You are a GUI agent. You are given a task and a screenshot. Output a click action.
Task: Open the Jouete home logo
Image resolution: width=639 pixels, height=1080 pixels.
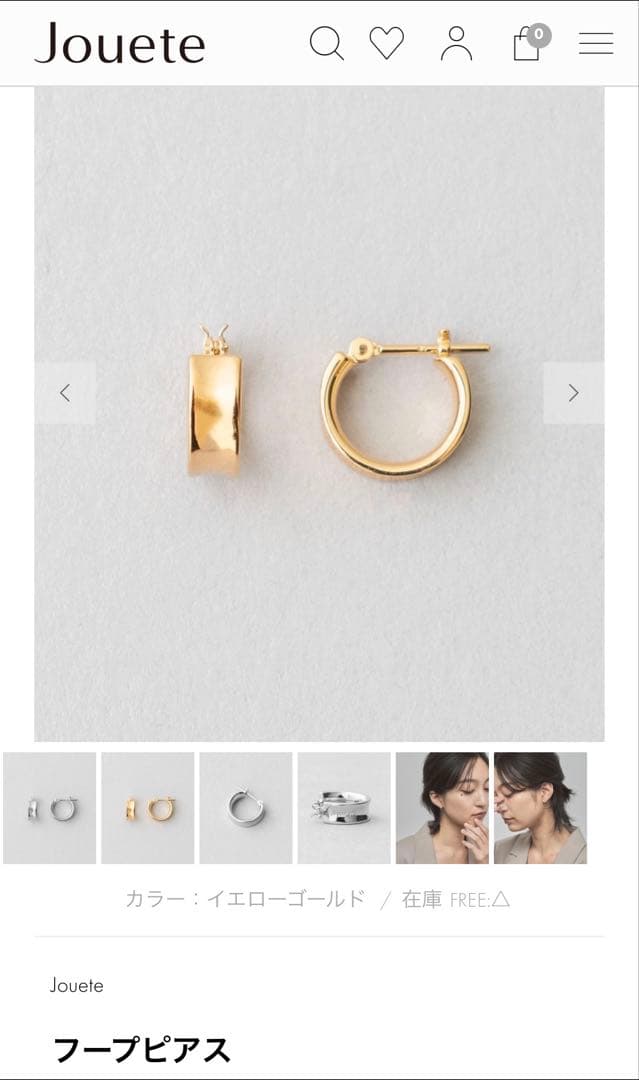pyautogui.click(x=120, y=44)
